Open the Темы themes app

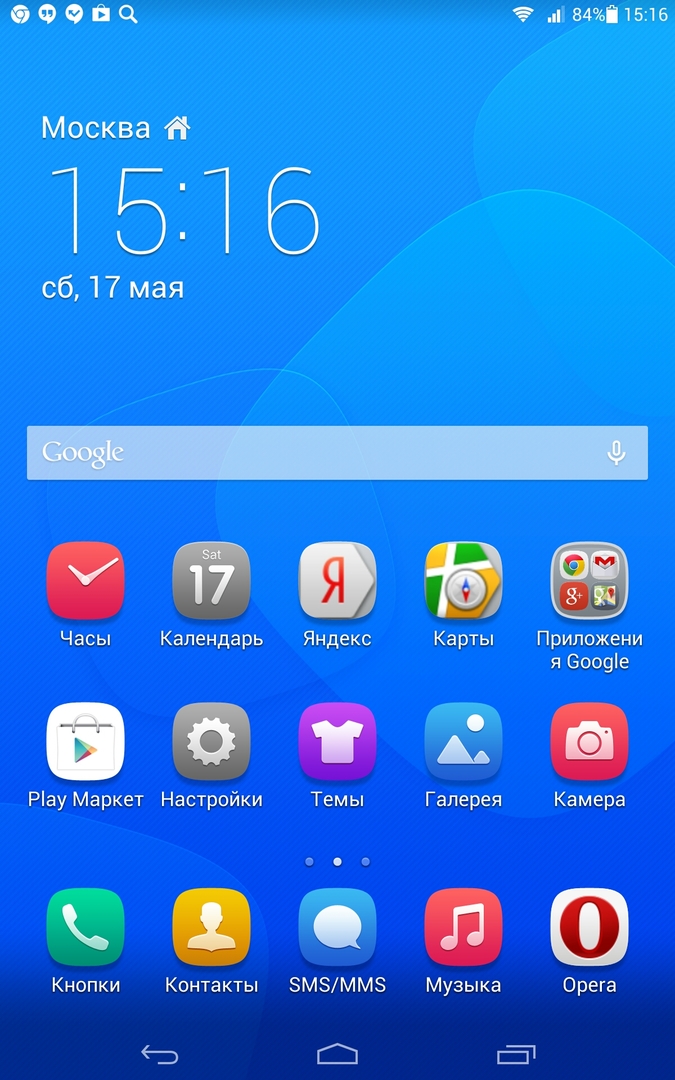click(x=337, y=742)
